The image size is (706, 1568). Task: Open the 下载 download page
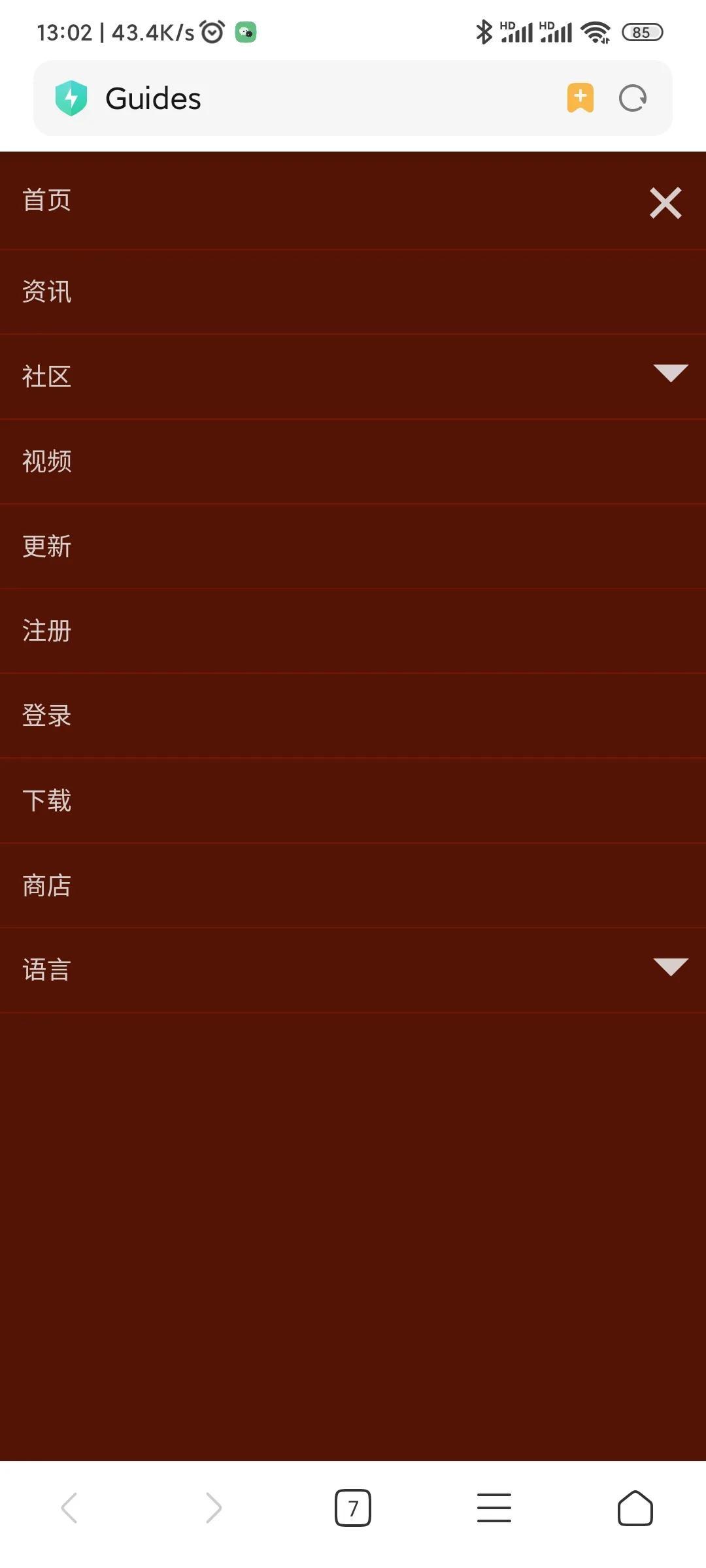pyautogui.click(x=47, y=800)
